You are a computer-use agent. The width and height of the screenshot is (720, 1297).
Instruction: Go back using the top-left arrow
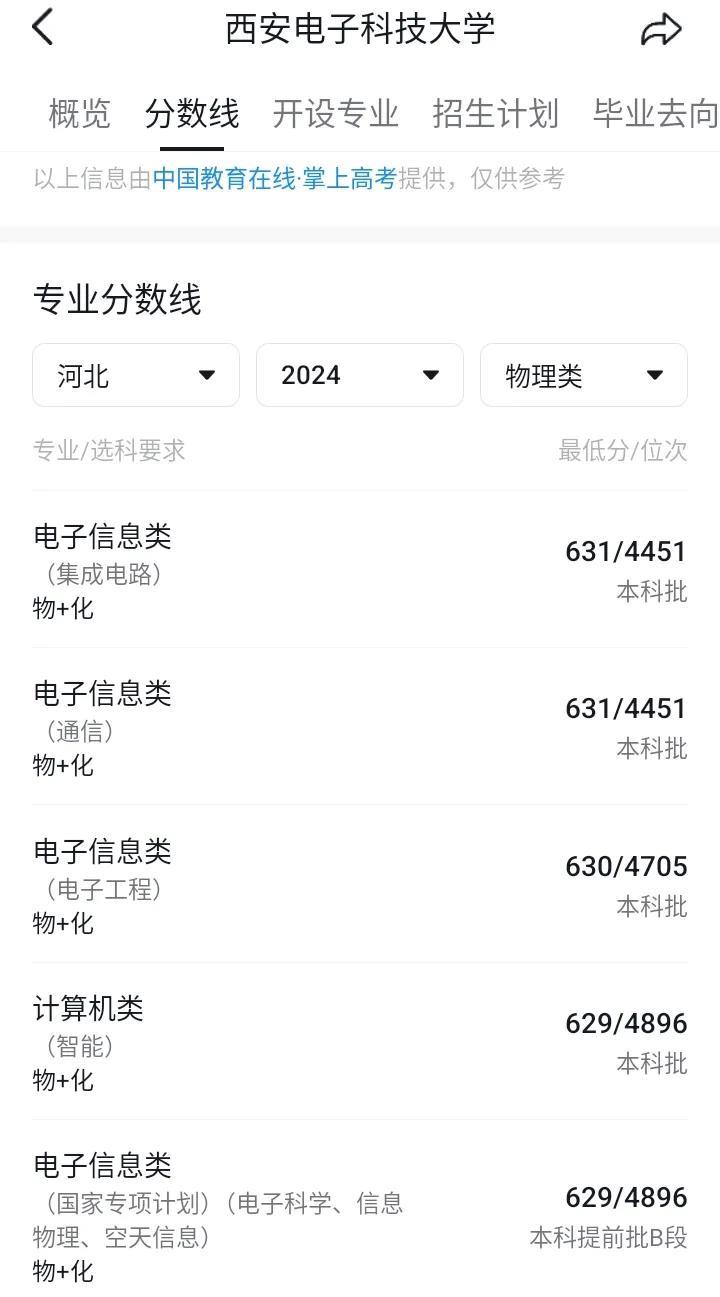(42, 28)
